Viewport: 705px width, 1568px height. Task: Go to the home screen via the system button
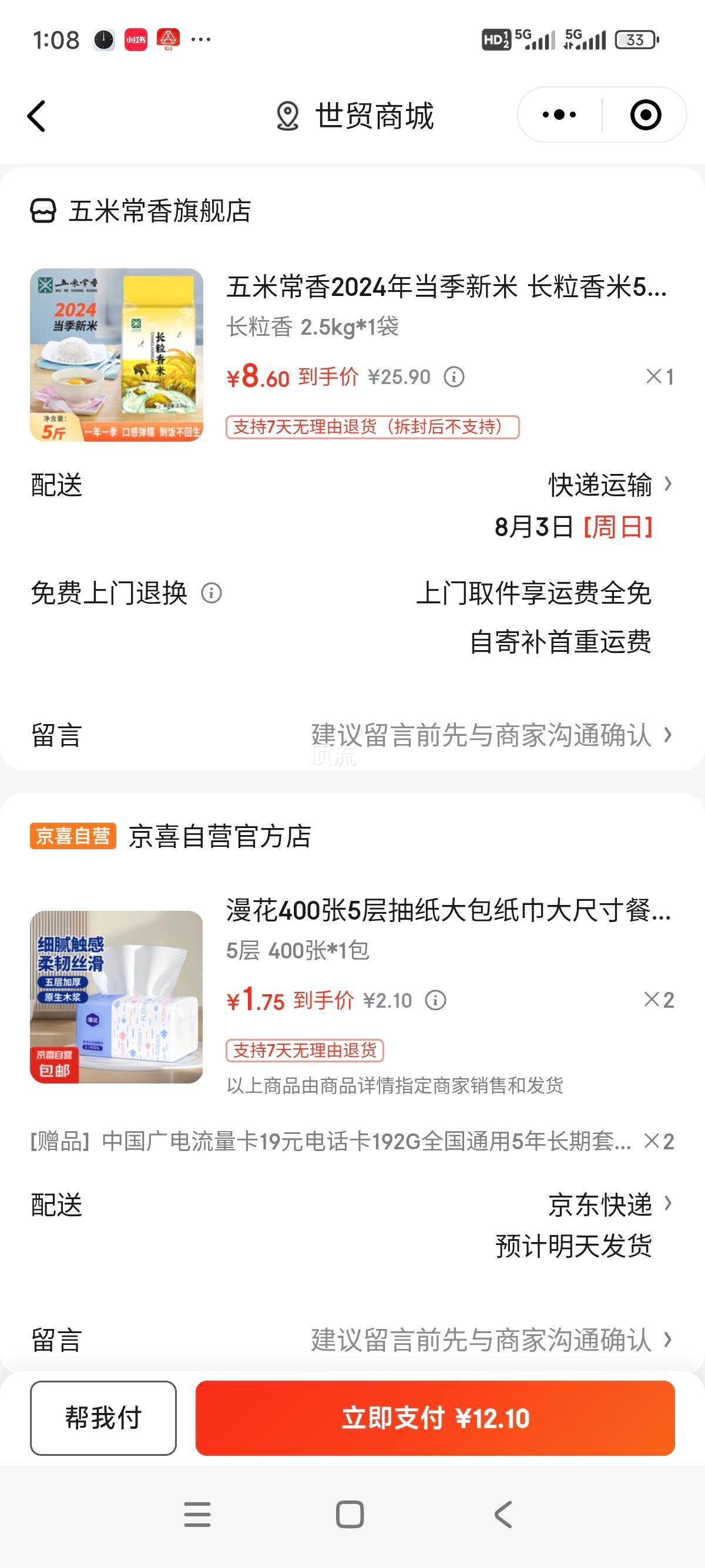tap(350, 1514)
